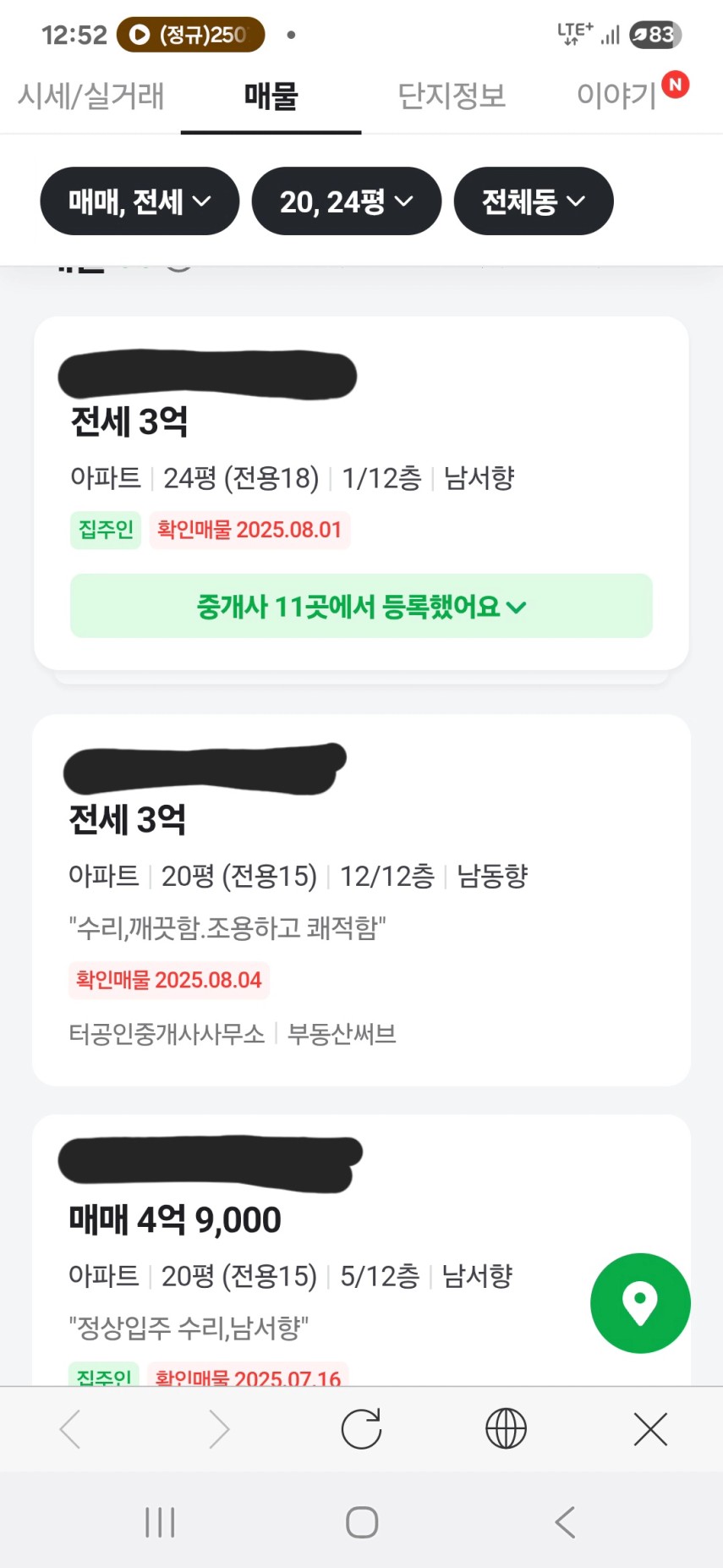Open page in external browser globe icon
This screenshot has height=1568, width=723.
coord(506,1430)
